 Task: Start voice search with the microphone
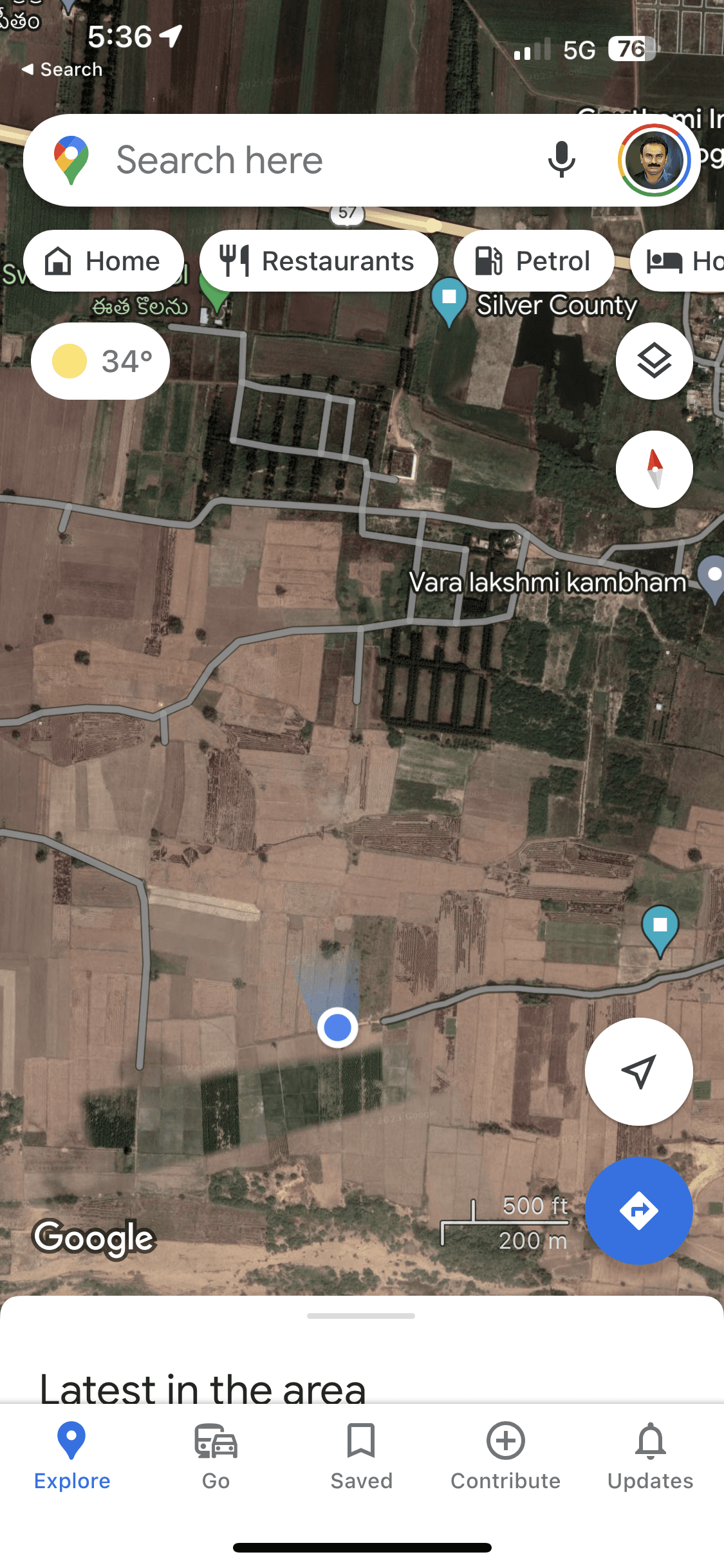[x=561, y=160]
